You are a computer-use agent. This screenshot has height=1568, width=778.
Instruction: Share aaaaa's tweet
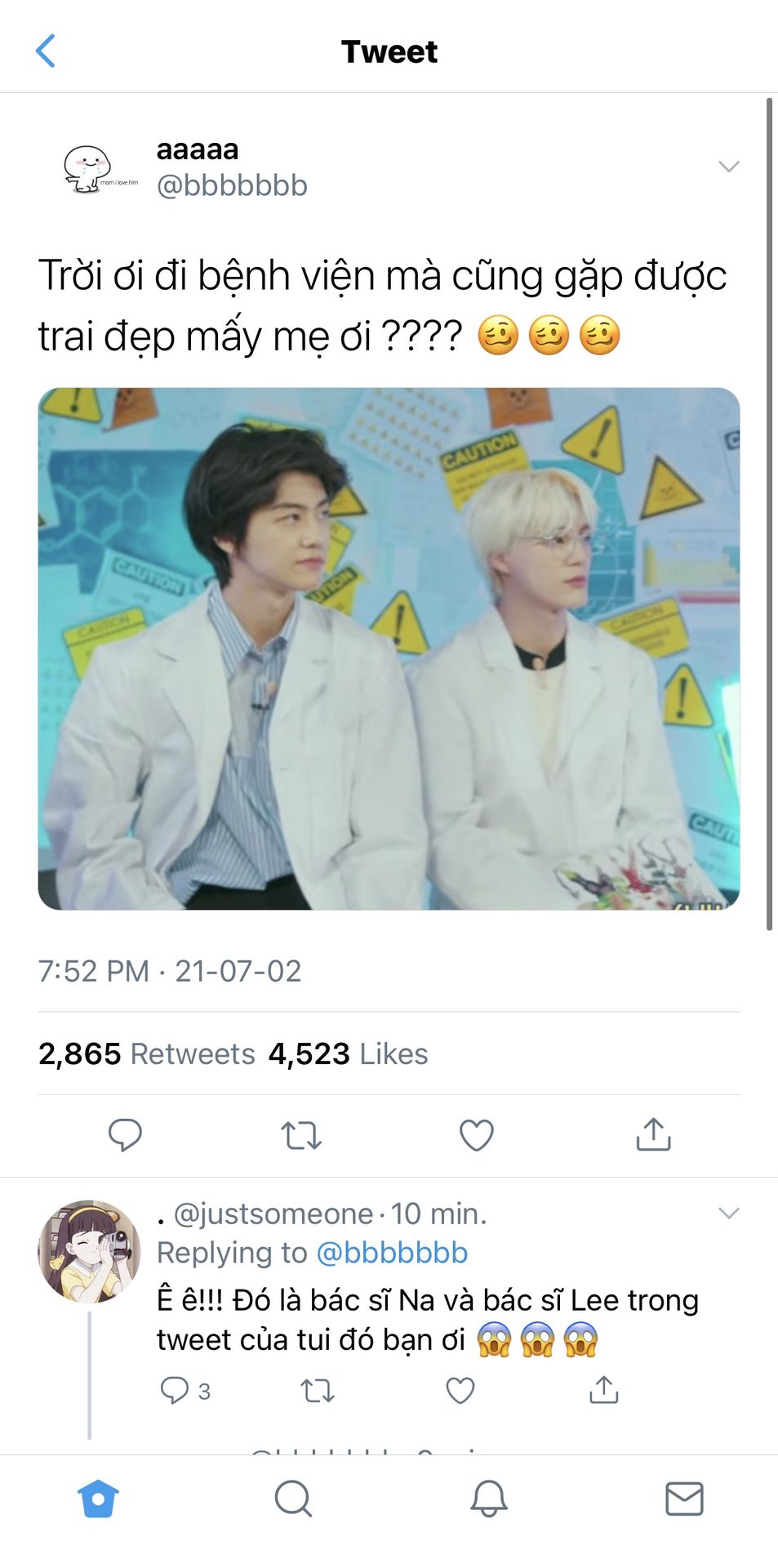coord(653,1134)
